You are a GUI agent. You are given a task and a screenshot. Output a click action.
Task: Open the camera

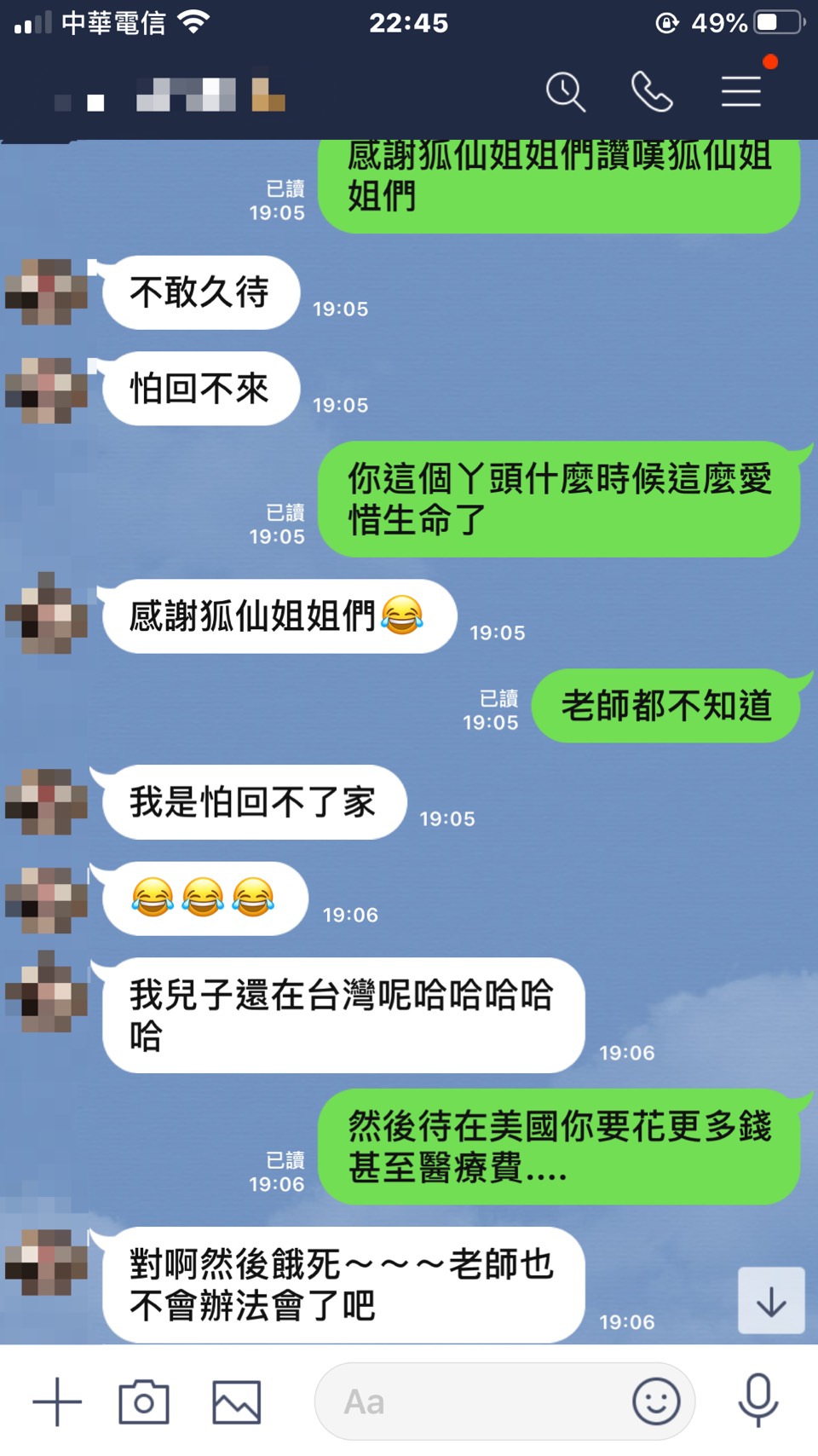tap(144, 1401)
